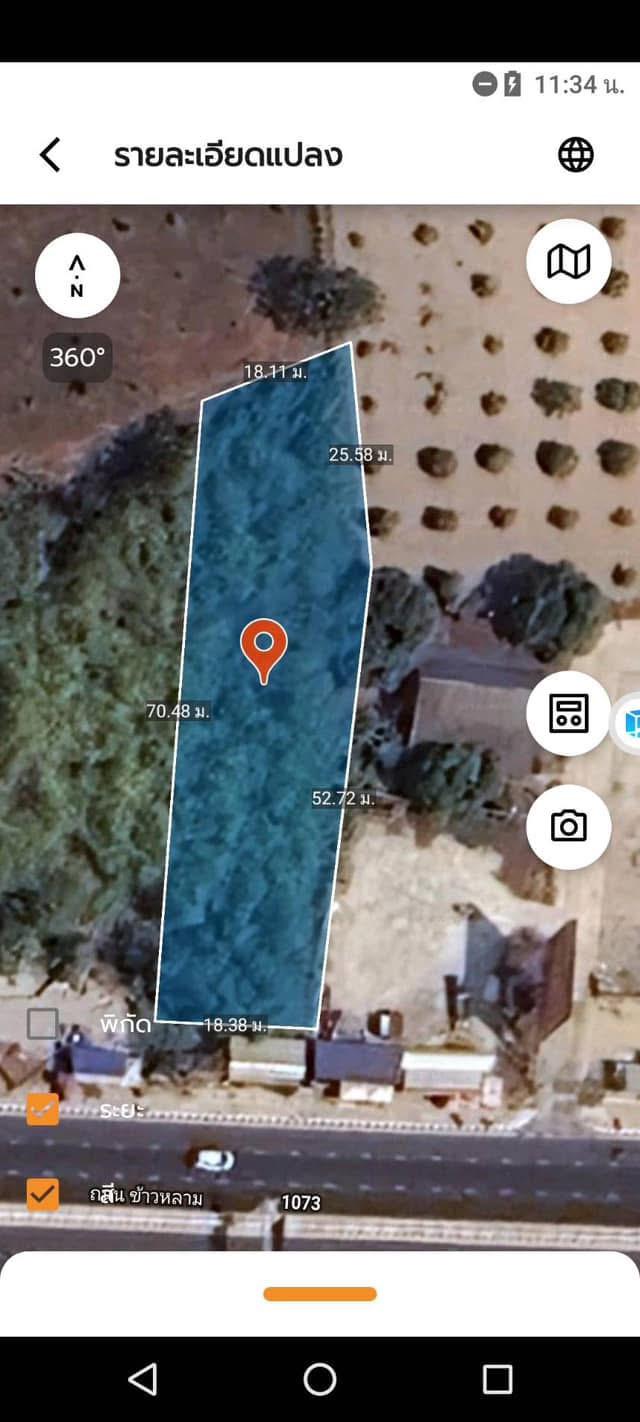Uncheck the ระยะ checkbox
The image size is (640, 1422).
43,1109
